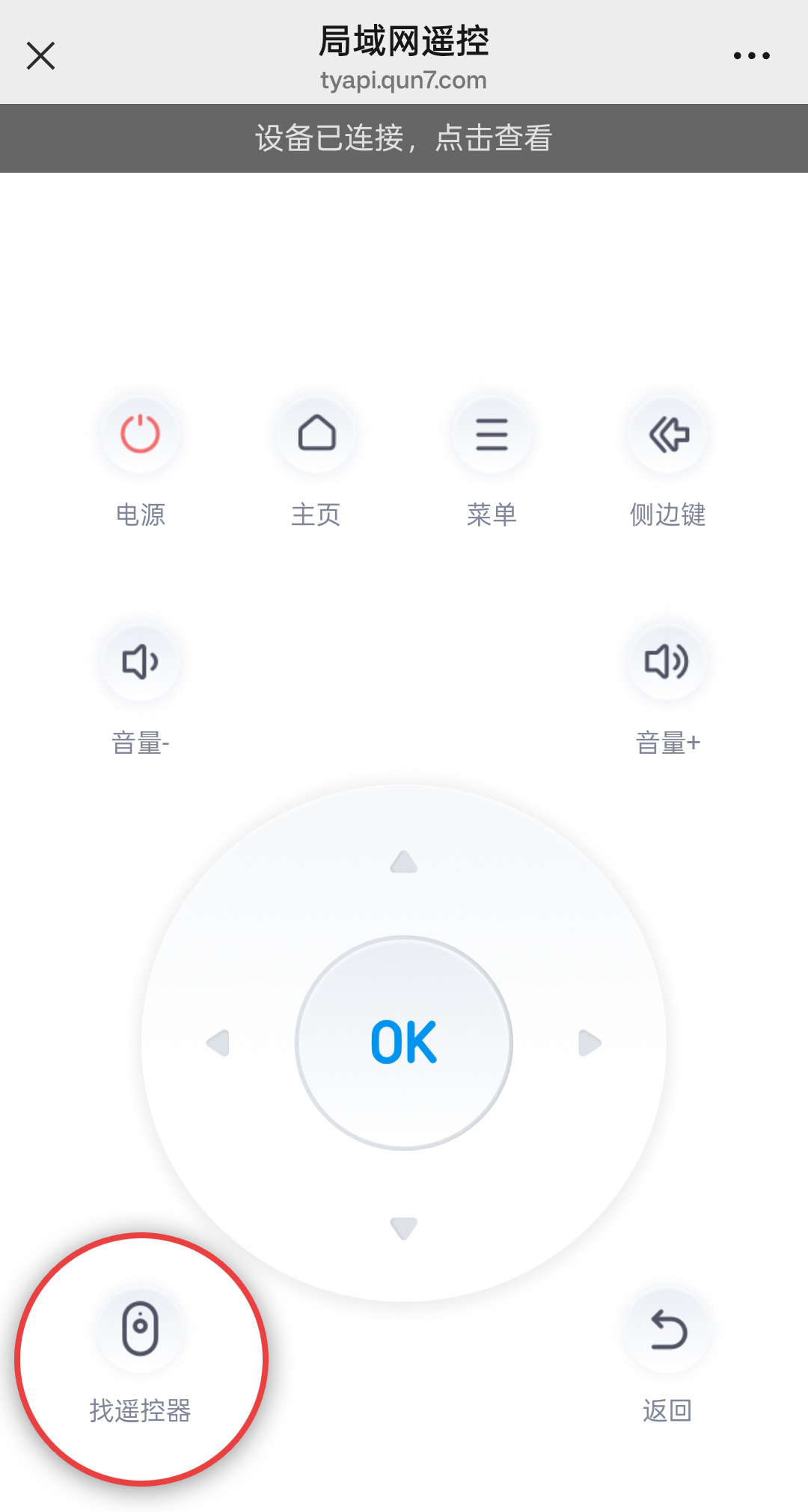Tap 找遥控器 to find the remote
Image resolution: width=808 pixels, height=1512 pixels.
(x=141, y=1330)
